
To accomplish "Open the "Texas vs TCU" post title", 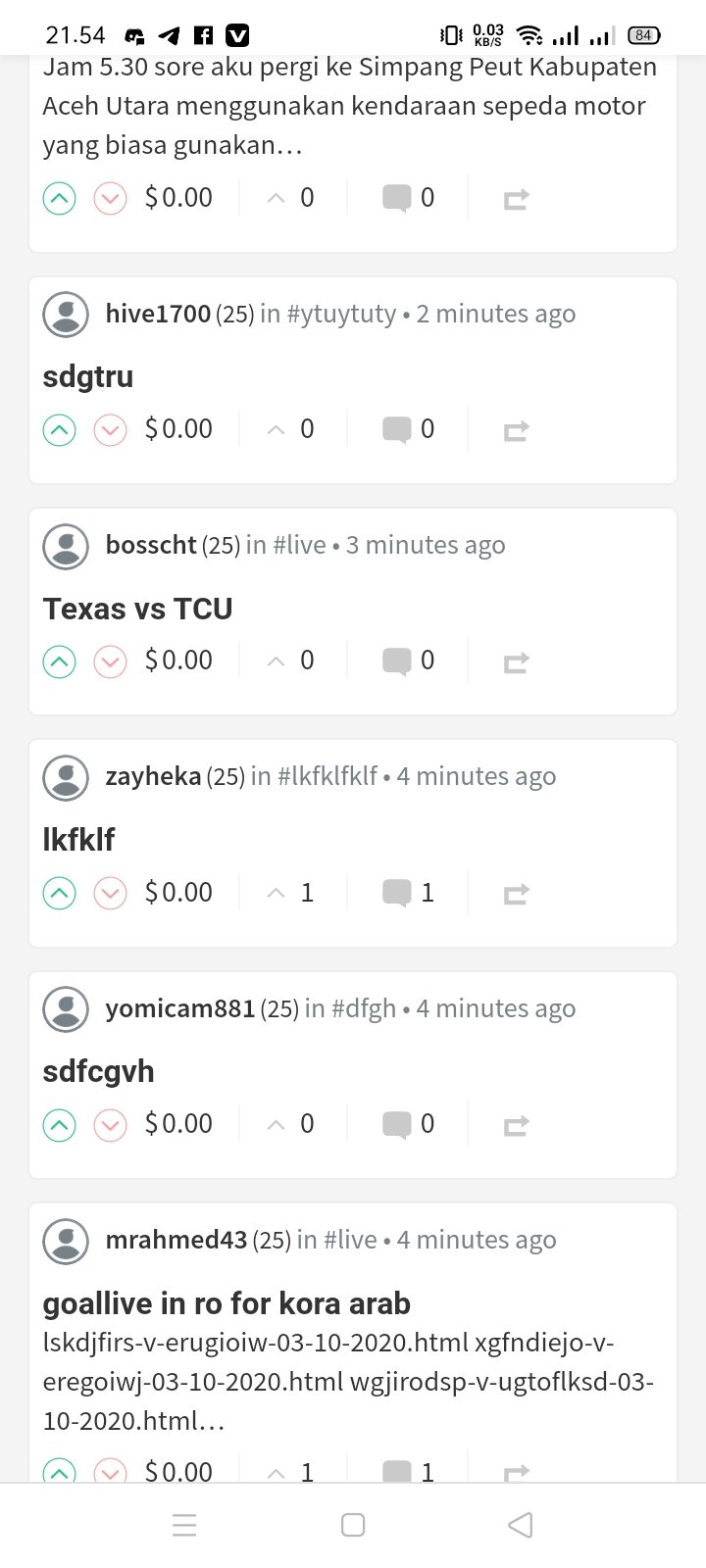I will click(x=137, y=609).
